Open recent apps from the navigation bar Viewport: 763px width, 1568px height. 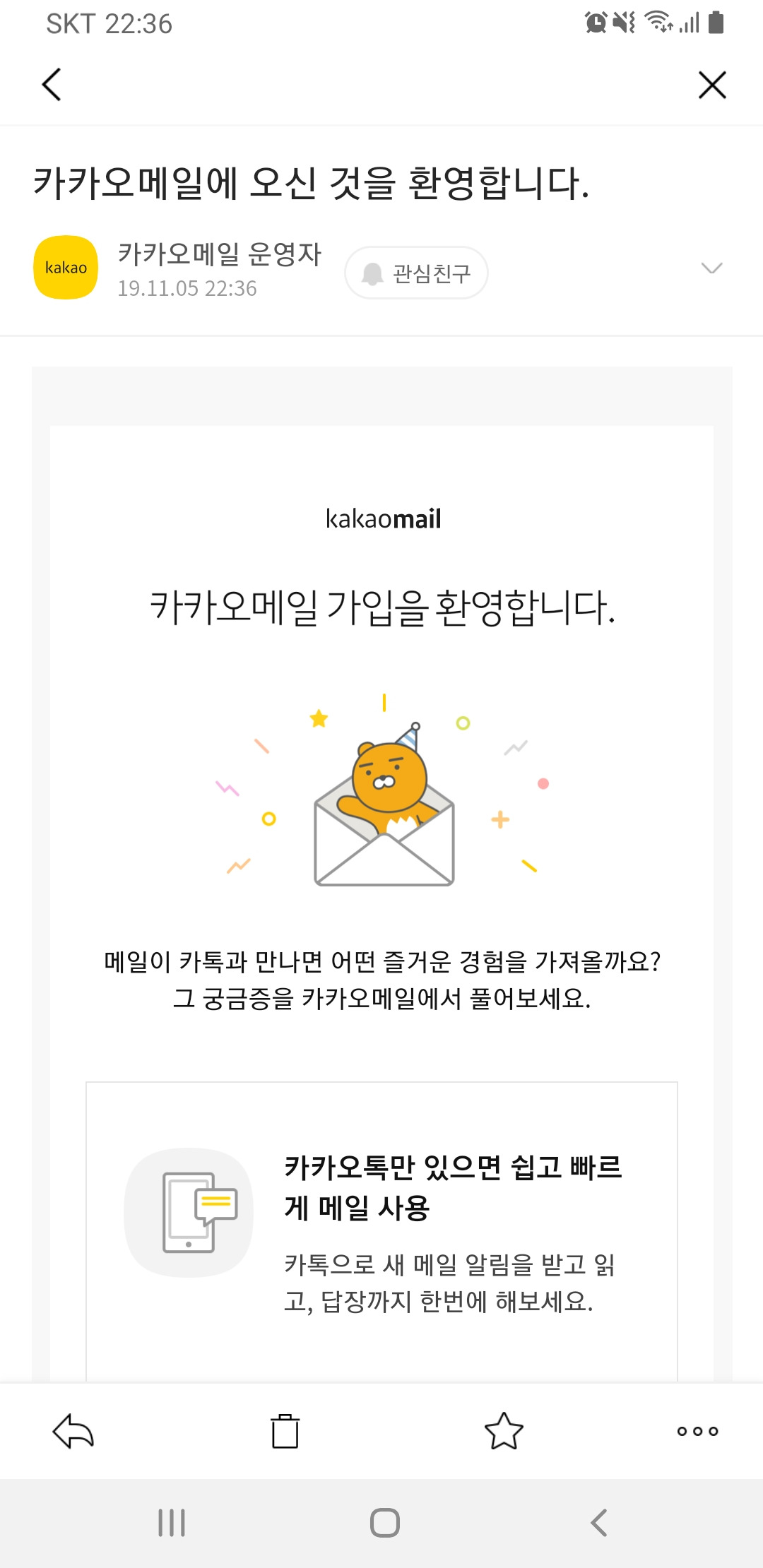172,1523
